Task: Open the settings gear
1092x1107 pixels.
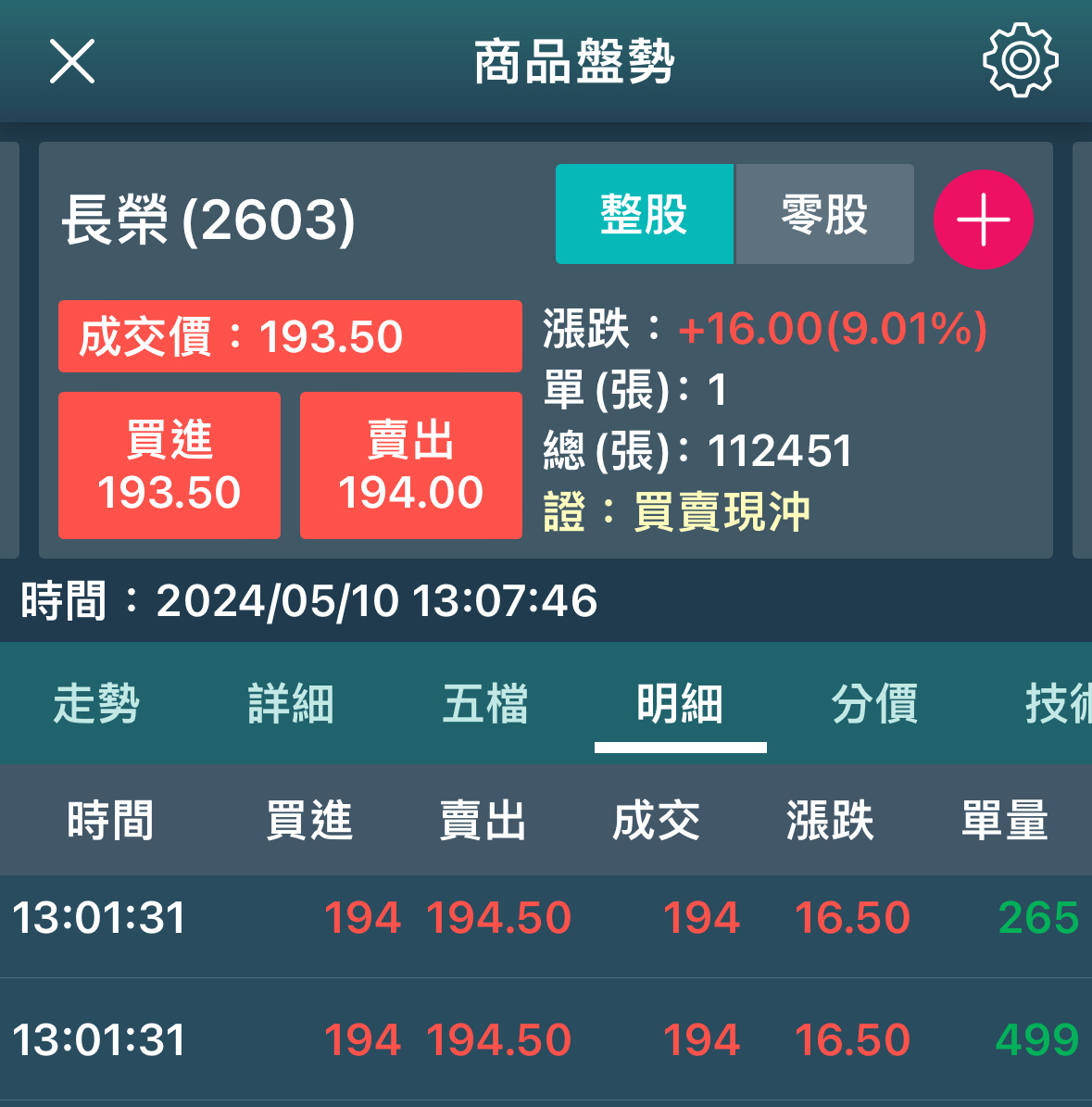Action: [1020, 61]
